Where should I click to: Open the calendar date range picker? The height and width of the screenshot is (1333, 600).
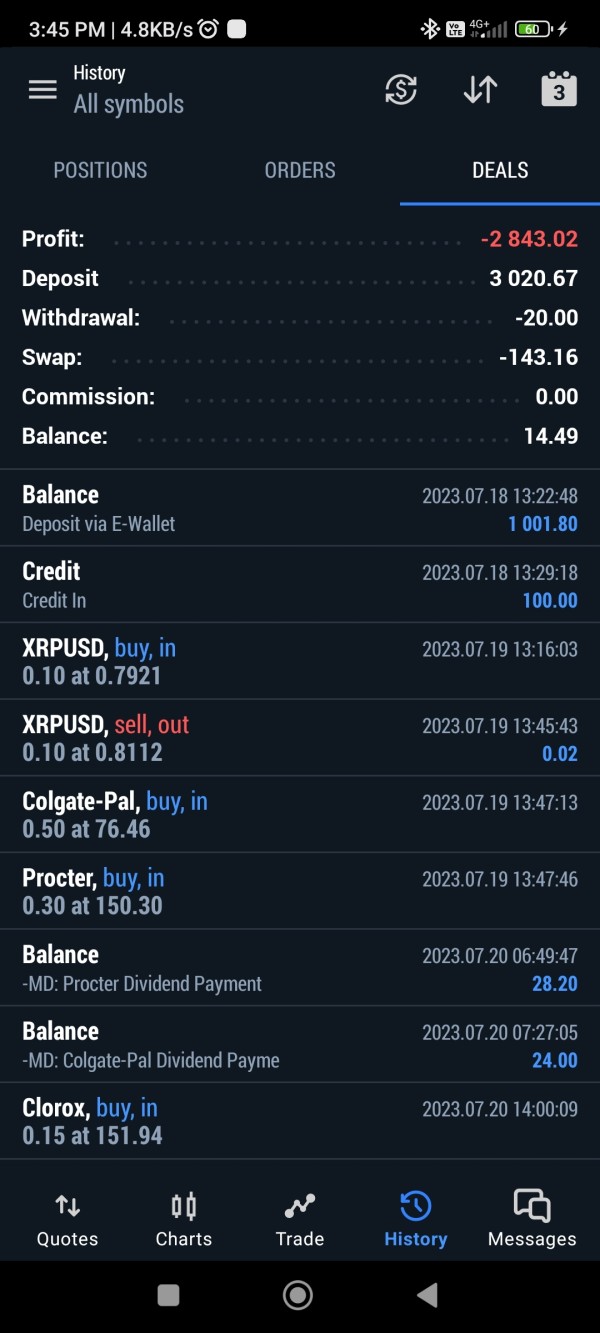pyautogui.click(x=559, y=90)
